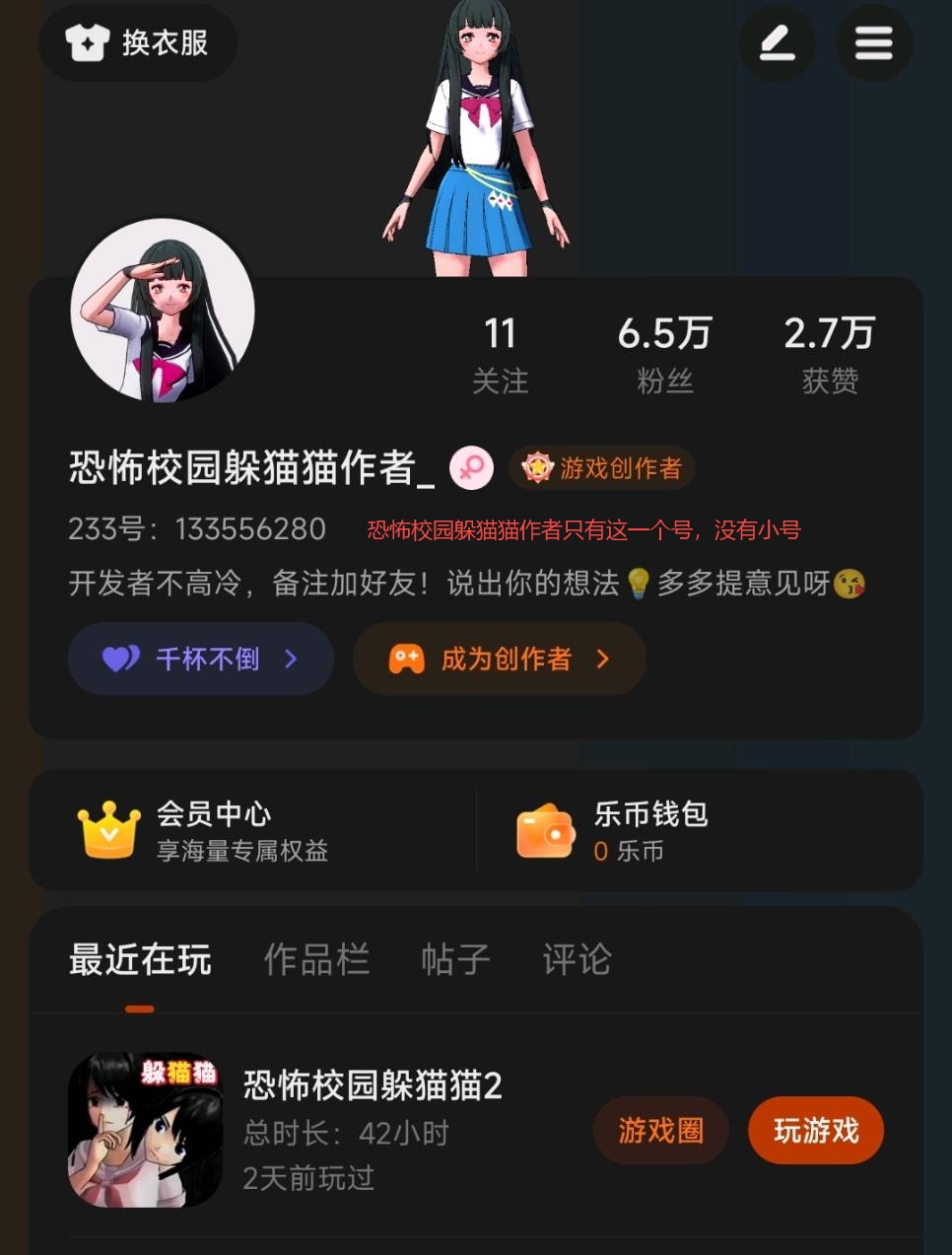The height and width of the screenshot is (1255, 952).
Task: View the 11 关注 following list
Action: click(x=501, y=355)
